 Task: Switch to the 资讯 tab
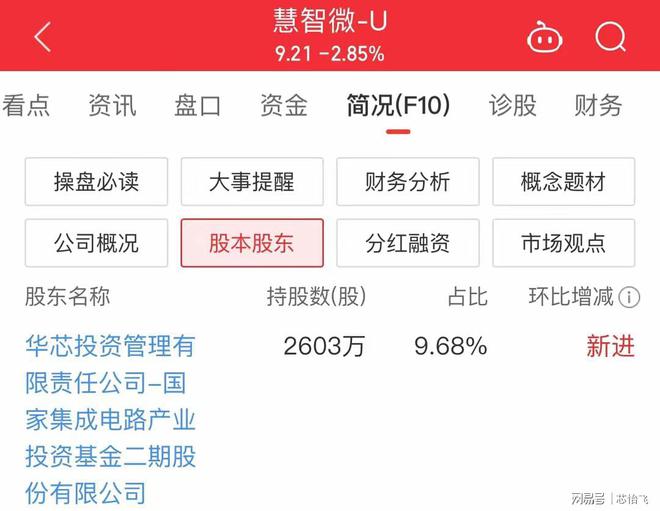click(112, 106)
